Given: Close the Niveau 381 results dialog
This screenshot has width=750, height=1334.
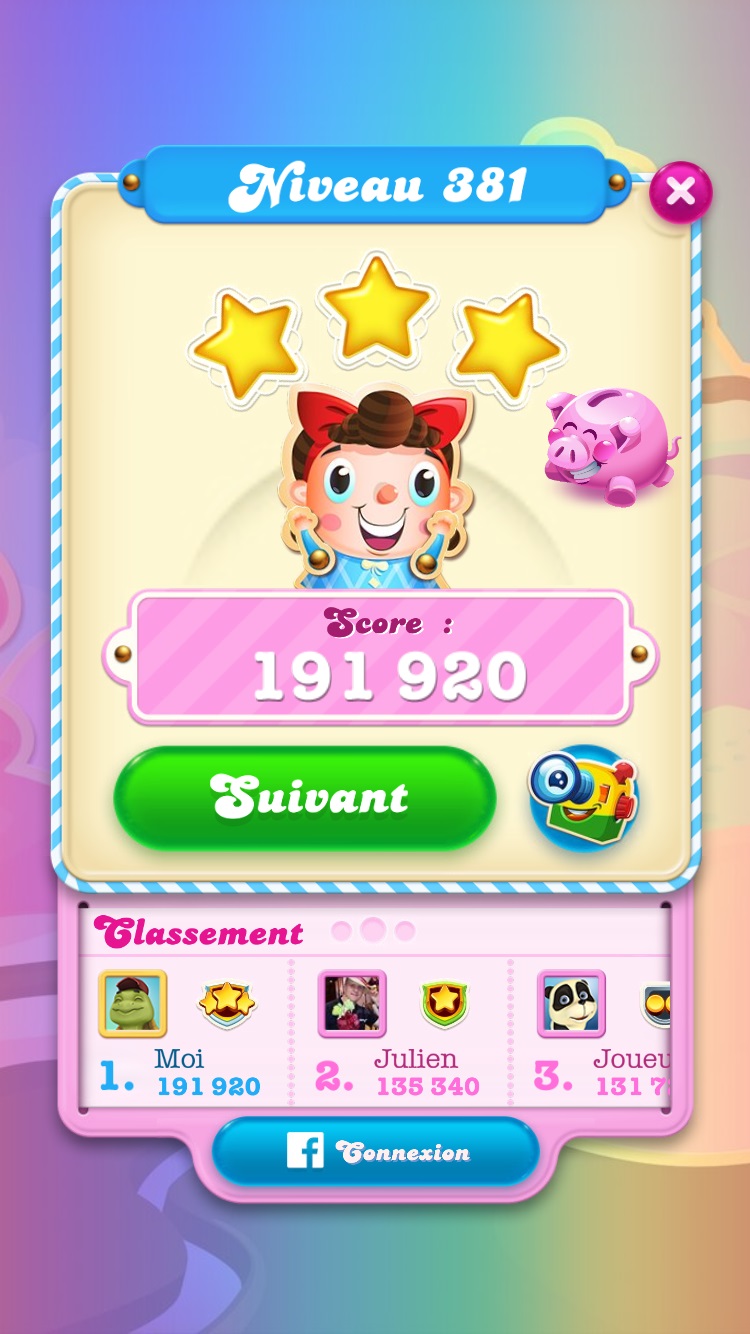Looking at the screenshot, I should pos(680,191).
